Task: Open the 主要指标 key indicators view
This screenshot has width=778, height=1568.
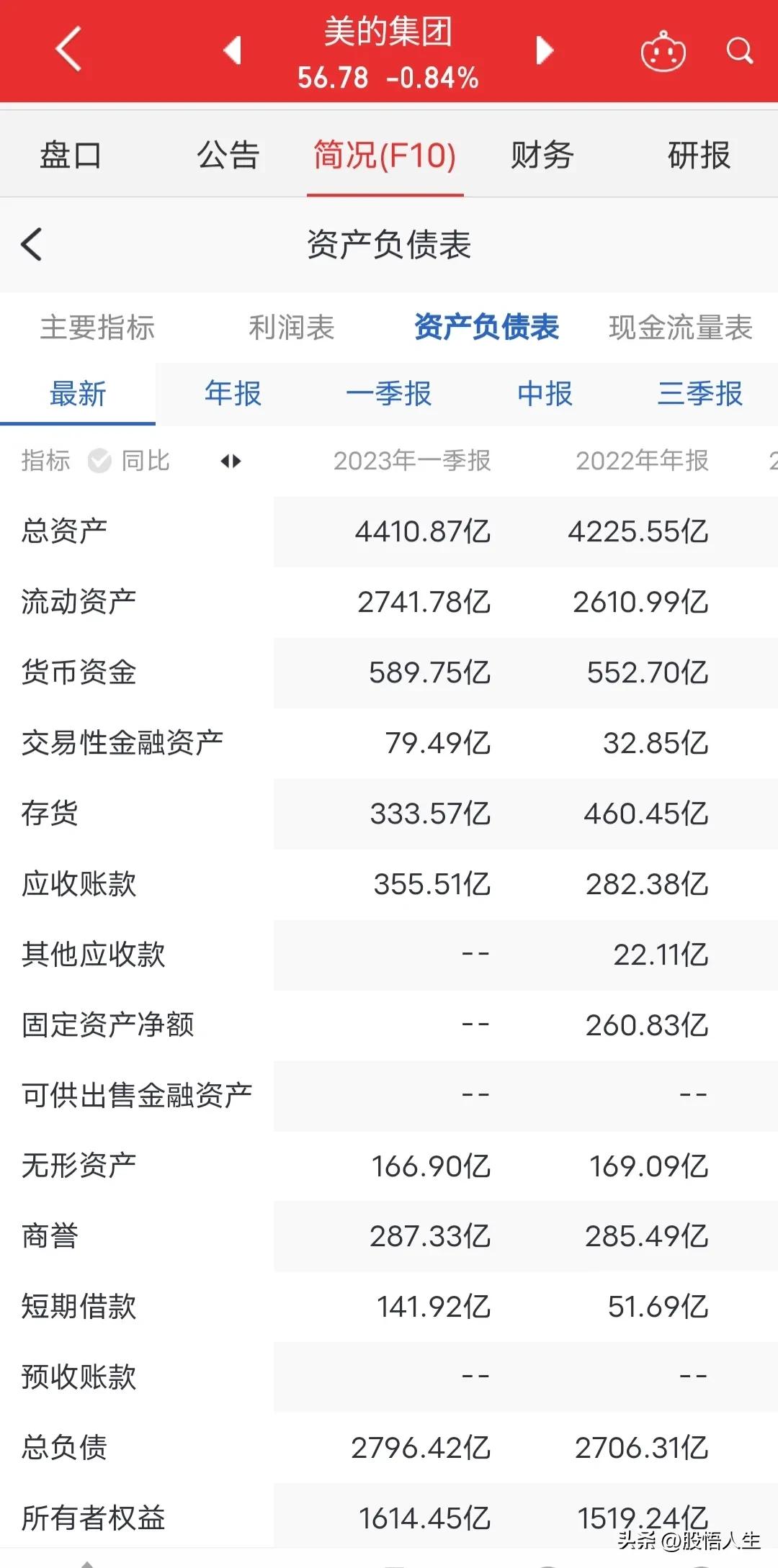Action: 98,328
